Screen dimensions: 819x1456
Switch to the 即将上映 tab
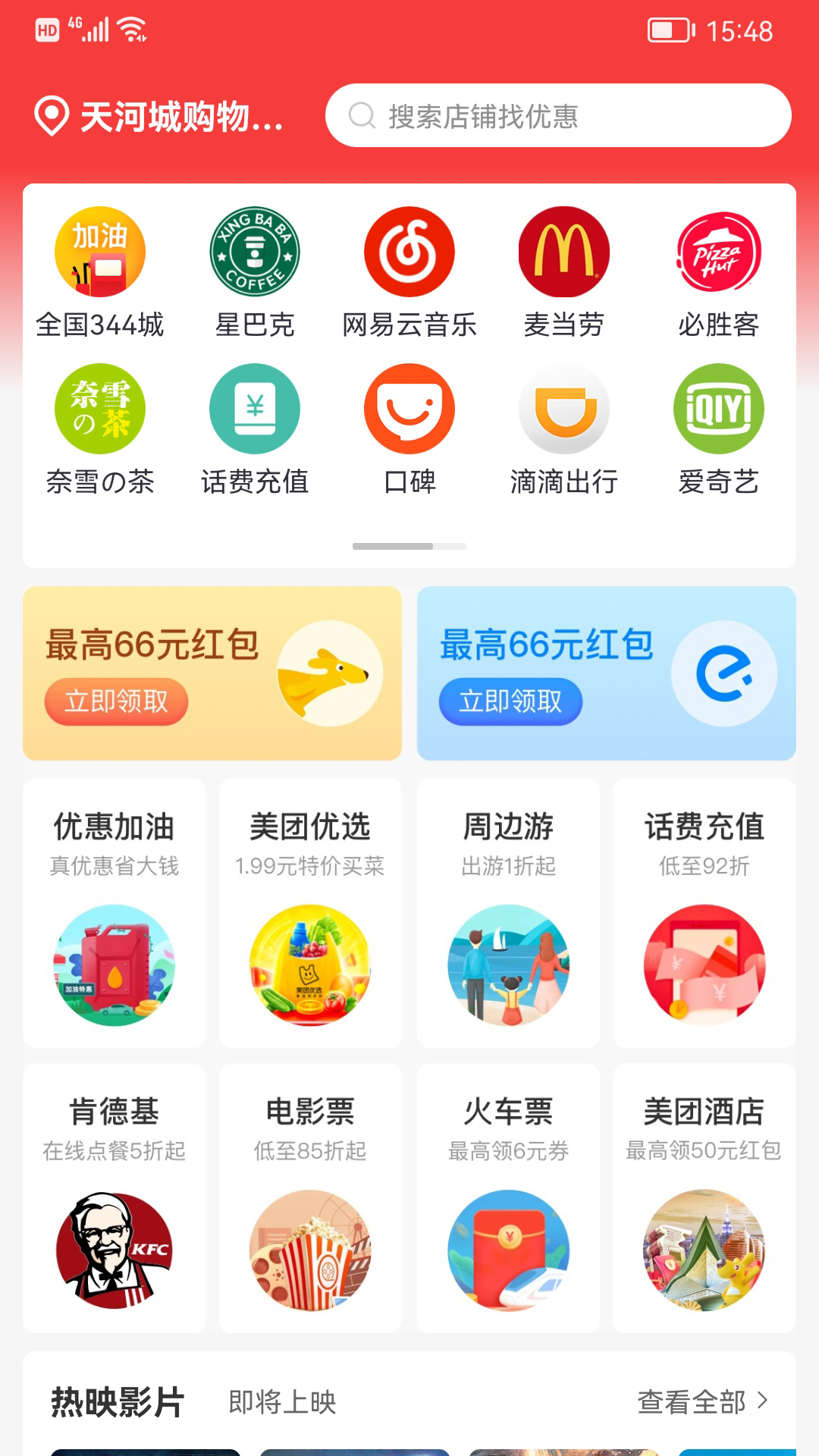282,1402
